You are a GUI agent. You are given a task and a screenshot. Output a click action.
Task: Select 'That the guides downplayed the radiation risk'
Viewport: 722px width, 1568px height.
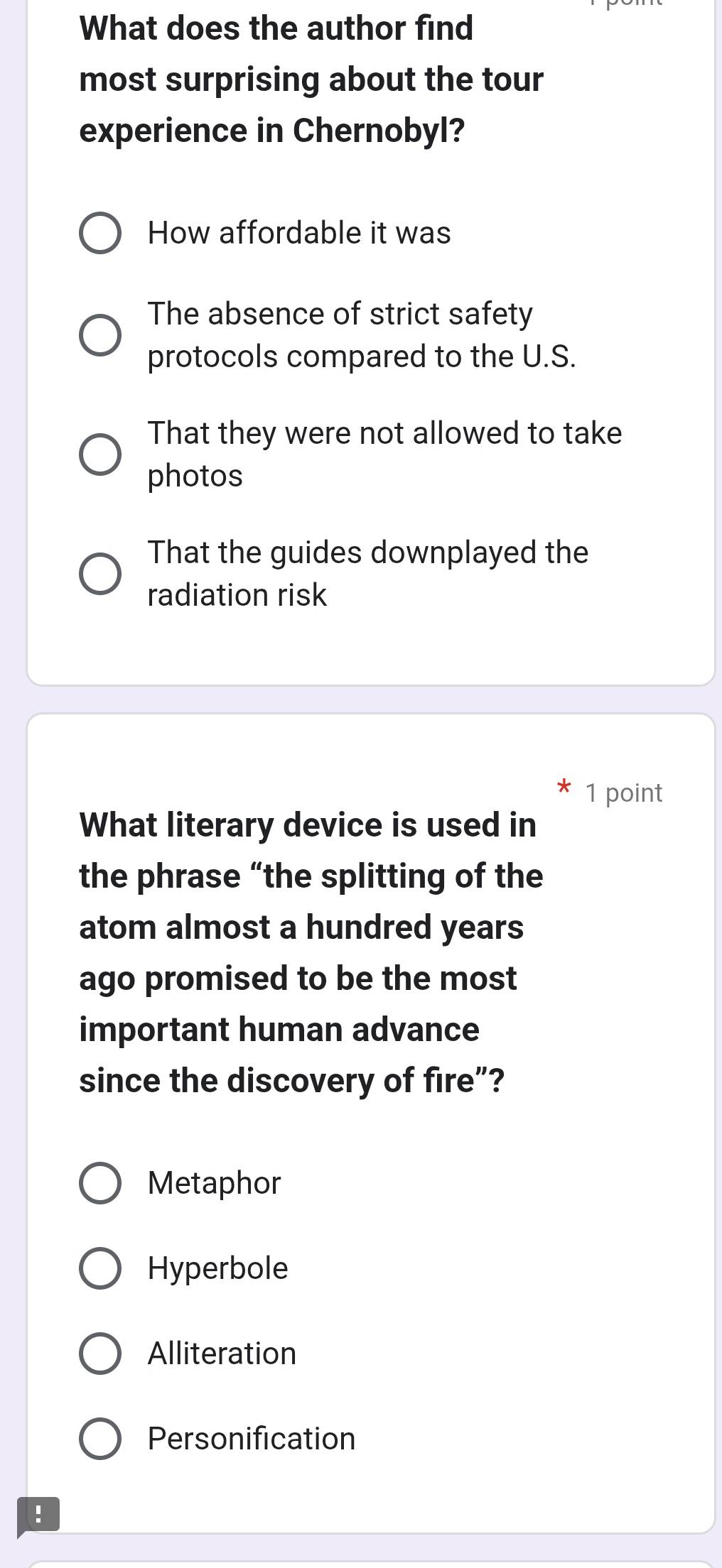click(x=99, y=574)
